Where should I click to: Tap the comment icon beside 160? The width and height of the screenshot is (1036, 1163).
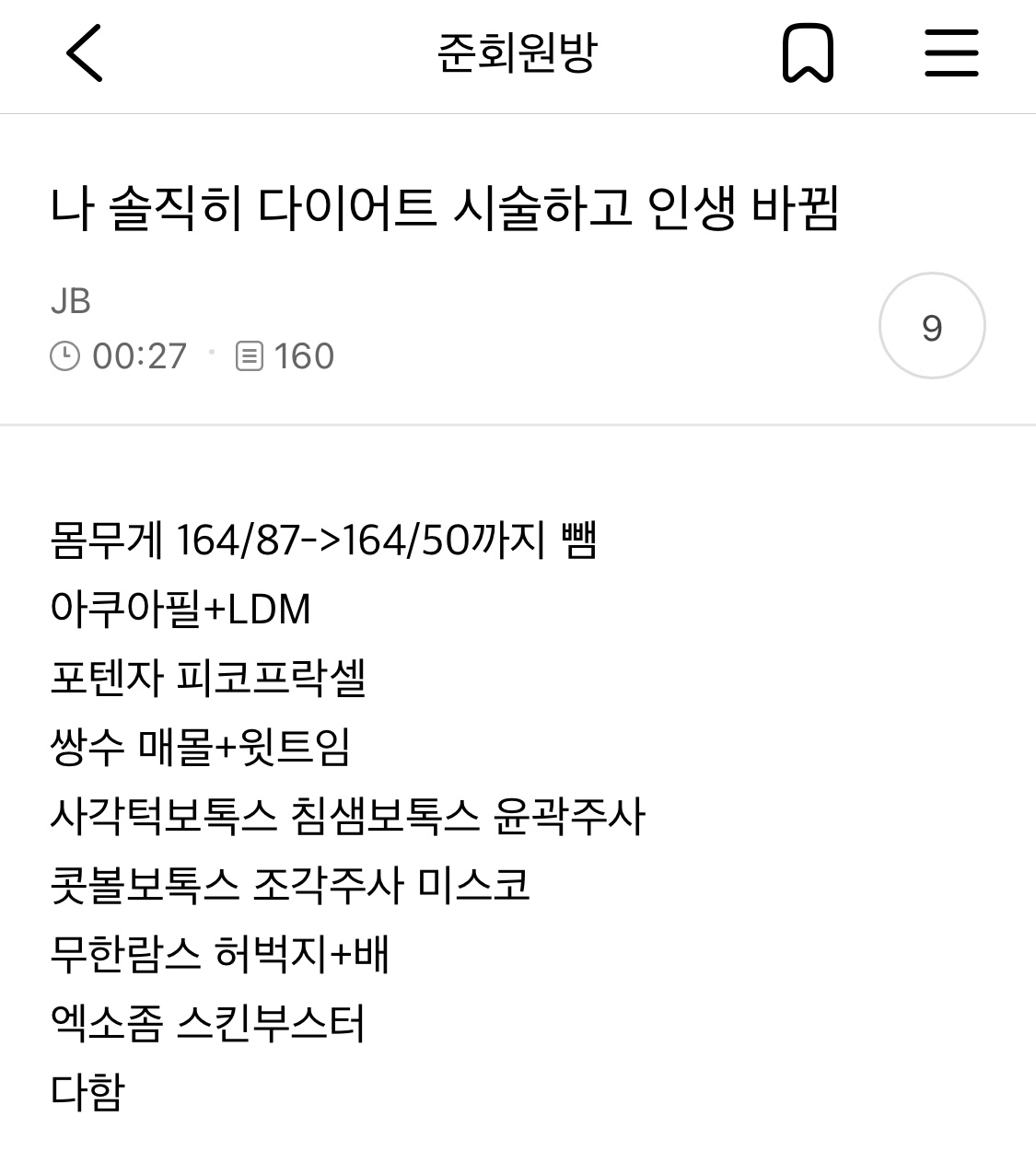point(250,355)
